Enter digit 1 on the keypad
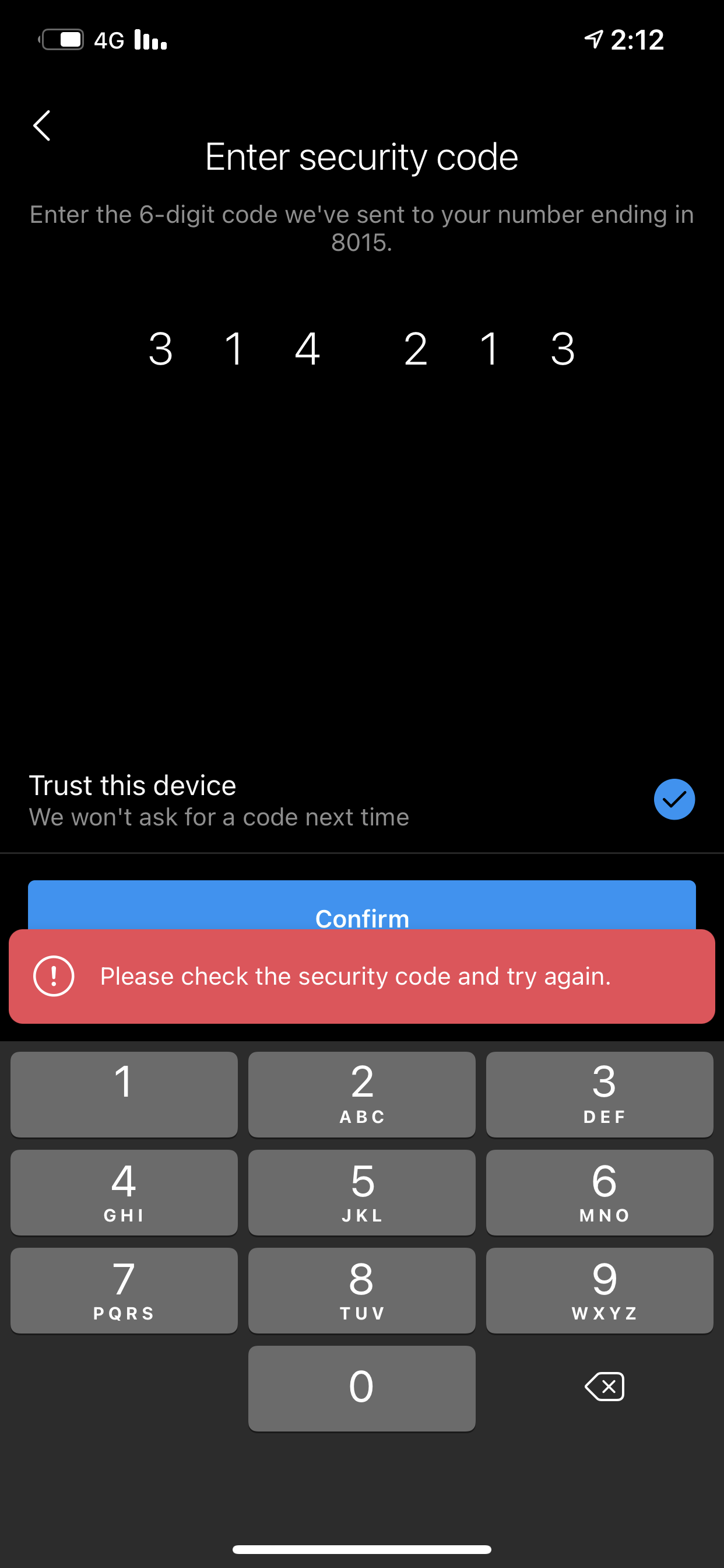724x1568 pixels. click(x=124, y=1094)
